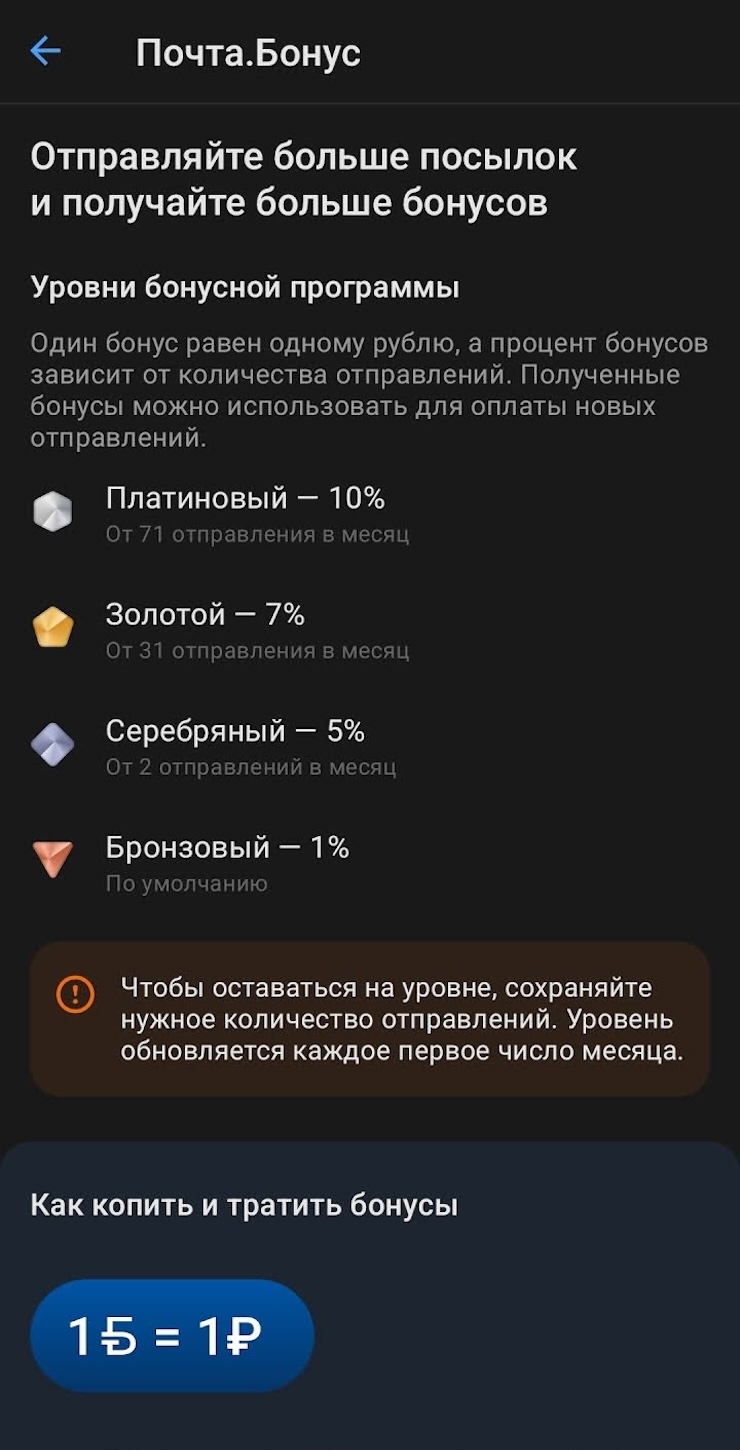Go back from Почта.Бонус screen

coord(46,51)
